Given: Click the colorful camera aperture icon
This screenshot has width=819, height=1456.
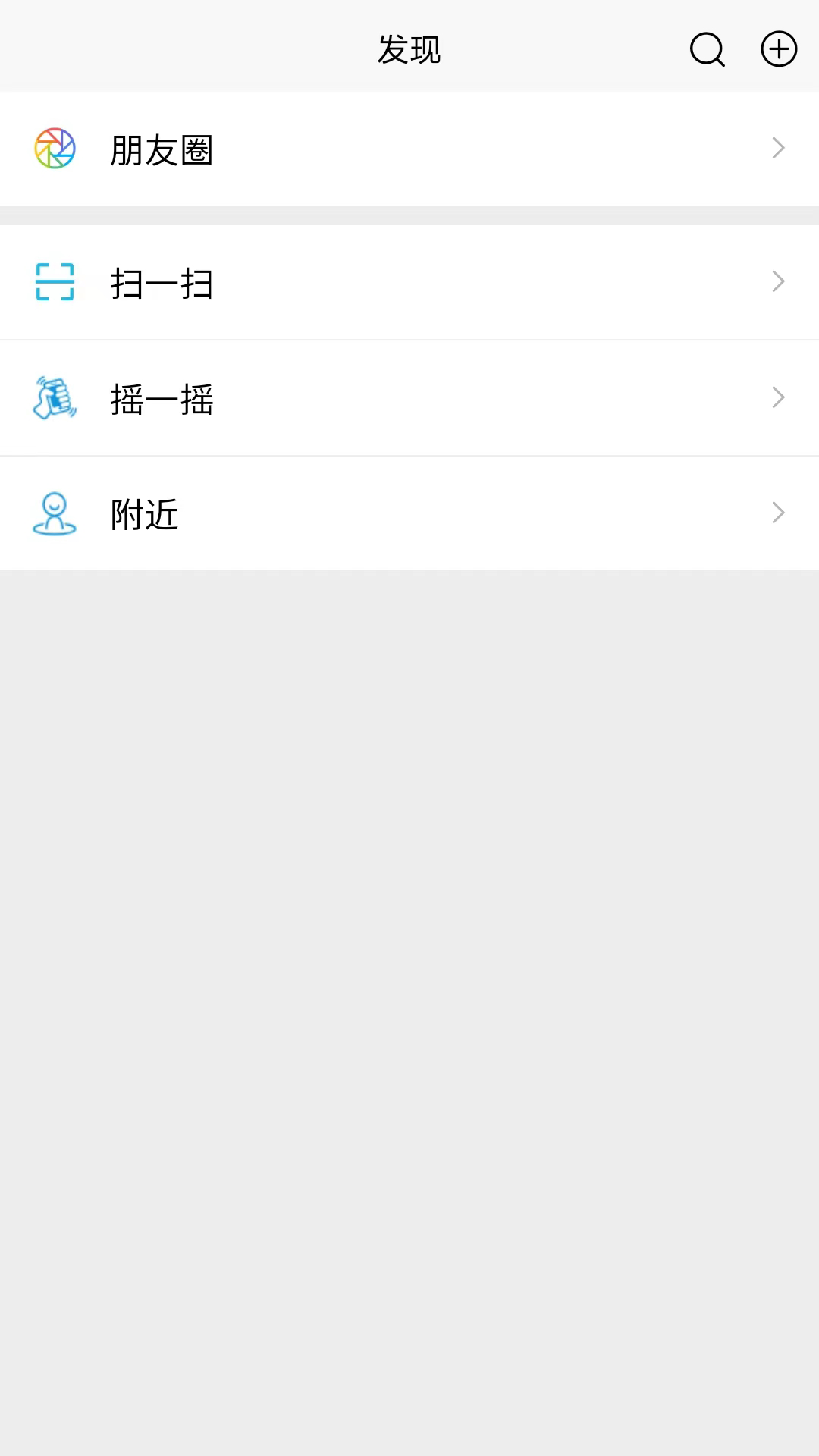Looking at the screenshot, I should (x=54, y=149).
